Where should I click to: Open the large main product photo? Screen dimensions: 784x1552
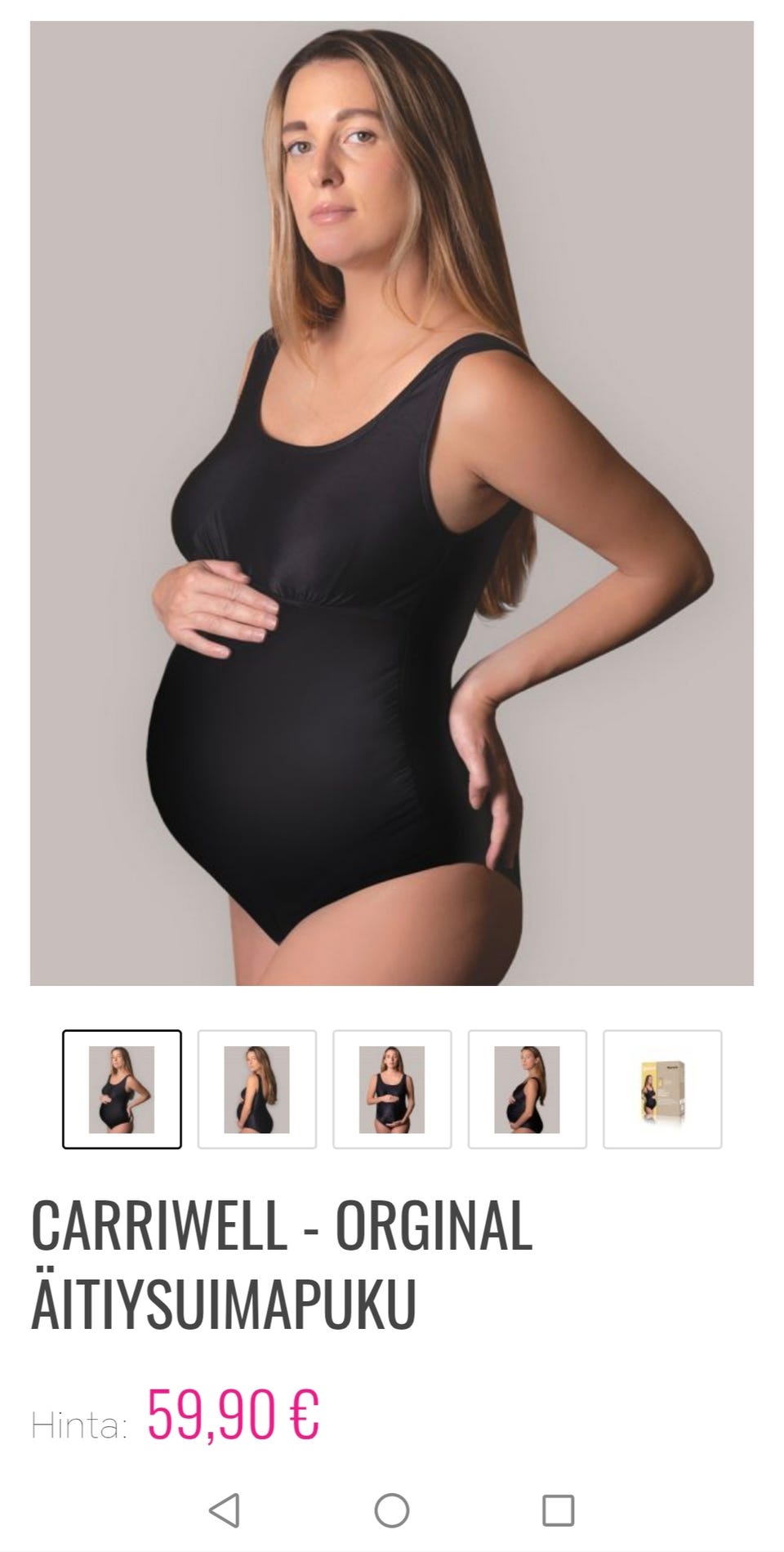coord(392,503)
